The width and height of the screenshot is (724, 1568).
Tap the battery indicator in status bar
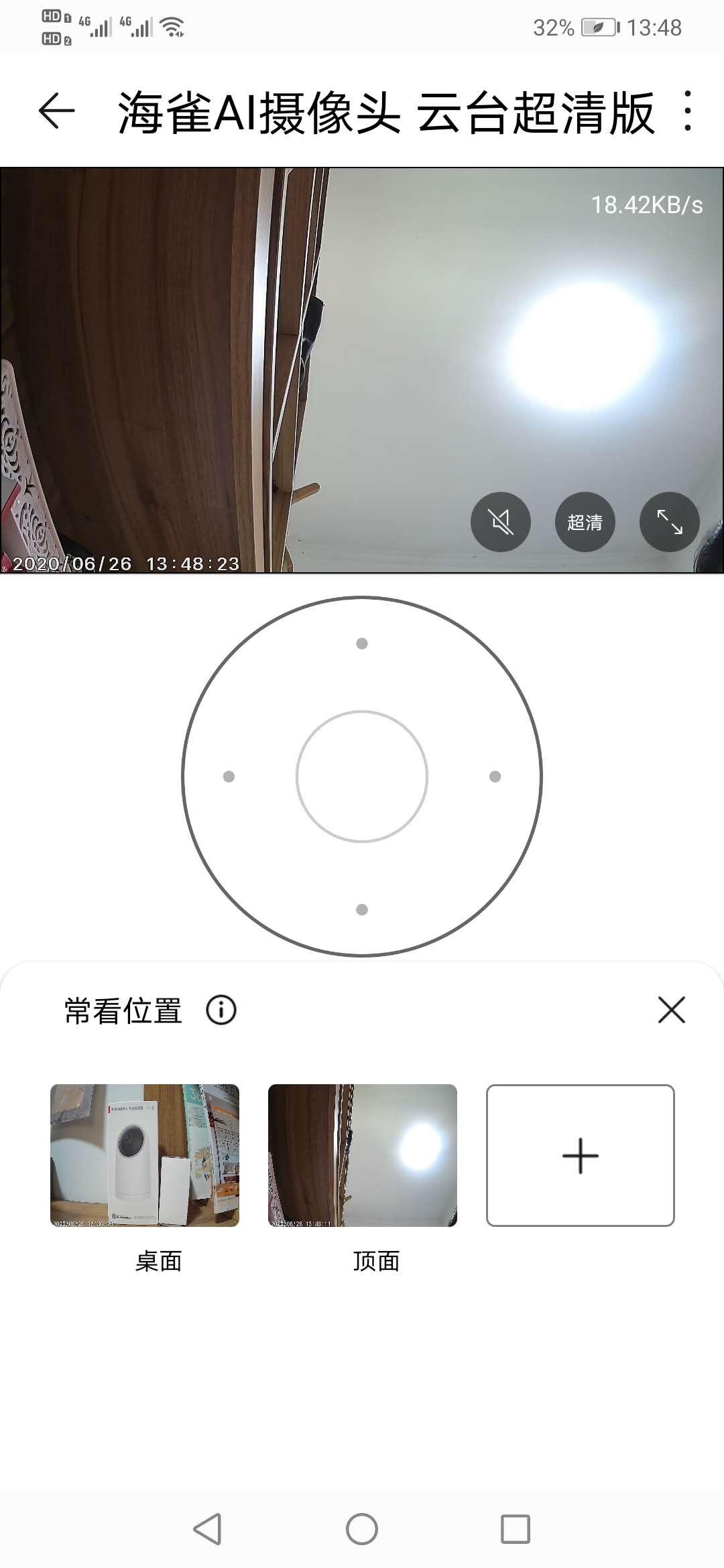point(600,26)
